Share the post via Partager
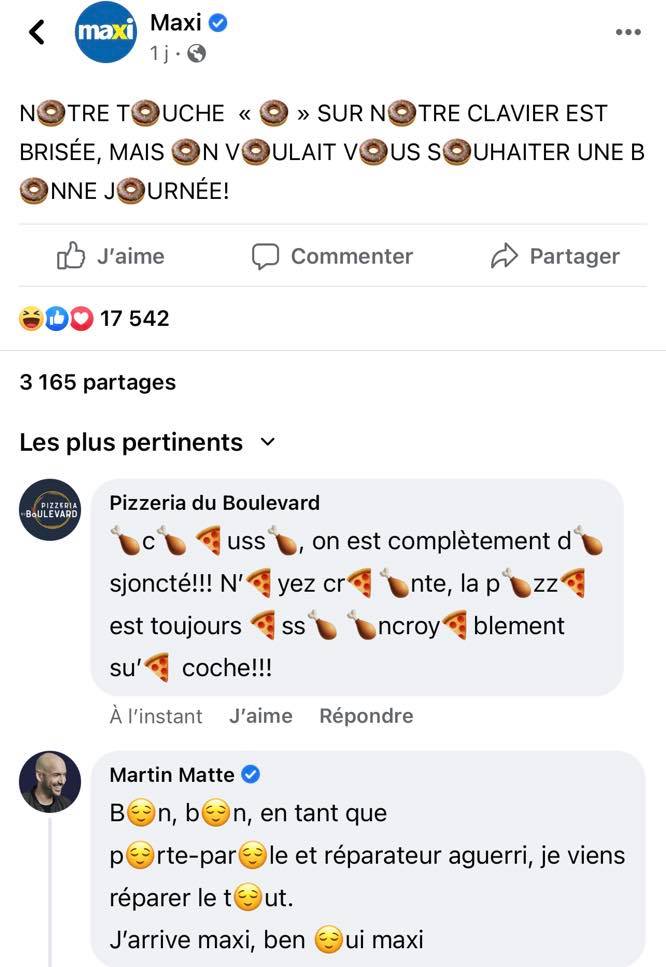Screen dimensions: 666x967 click(x=555, y=256)
